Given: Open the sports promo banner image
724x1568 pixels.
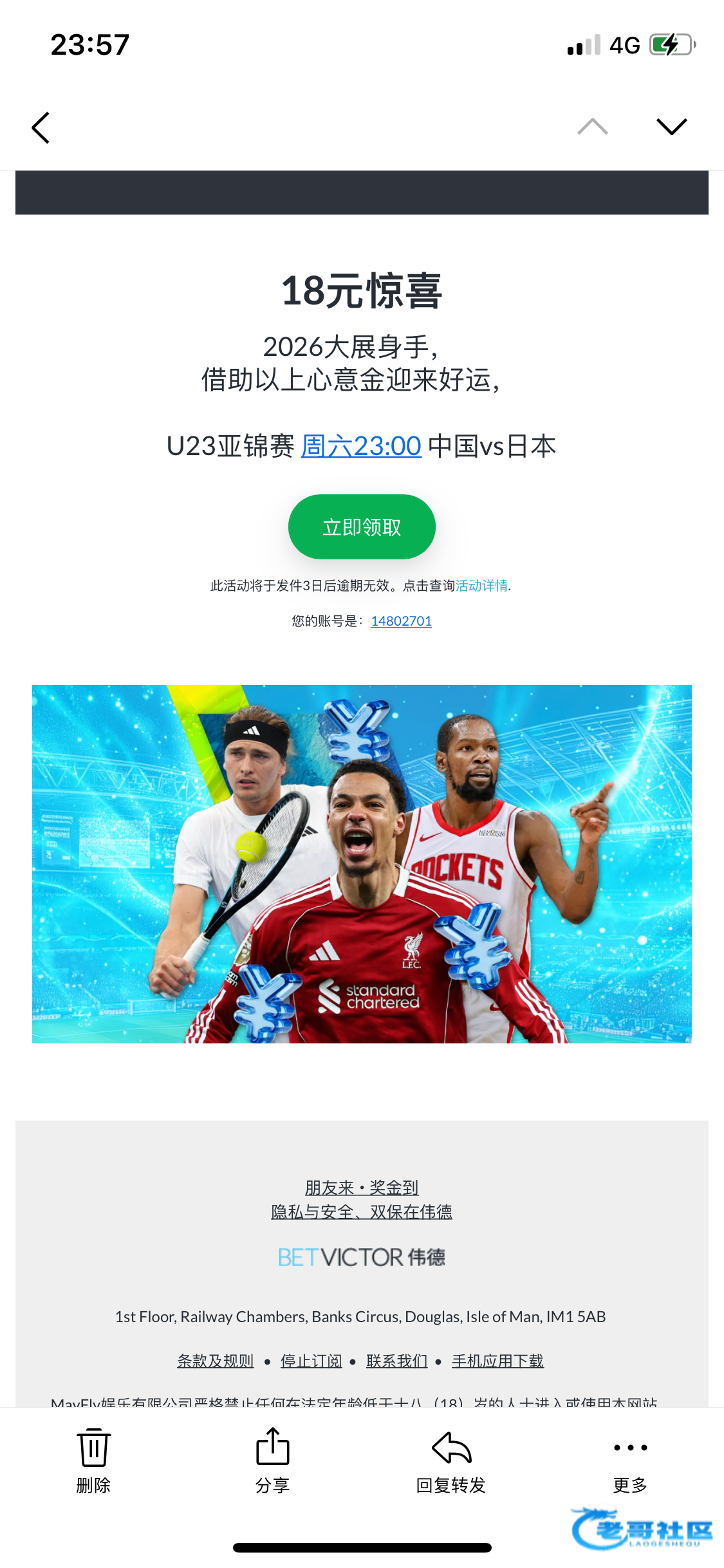Looking at the screenshot, I should pos(362,864).
